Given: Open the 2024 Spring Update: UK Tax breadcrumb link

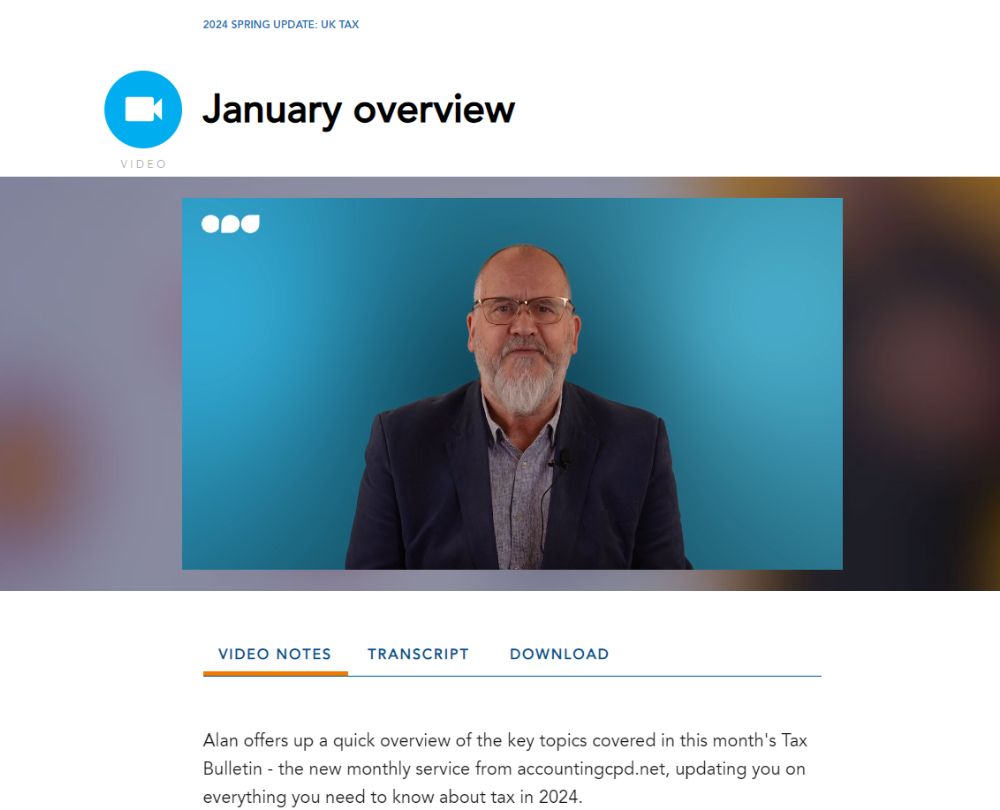Looking at the screenshot, I should [x=280, y=24].
